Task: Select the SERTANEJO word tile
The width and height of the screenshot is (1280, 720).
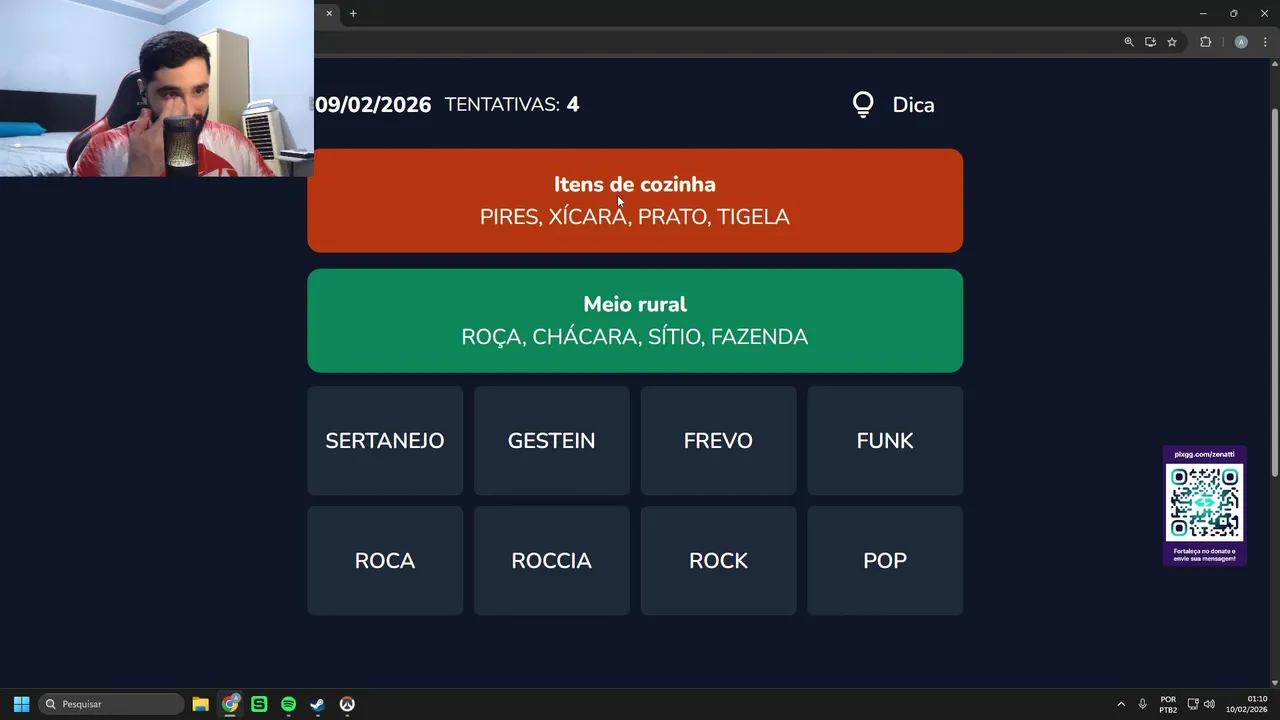Action: [x=385, y=441]
